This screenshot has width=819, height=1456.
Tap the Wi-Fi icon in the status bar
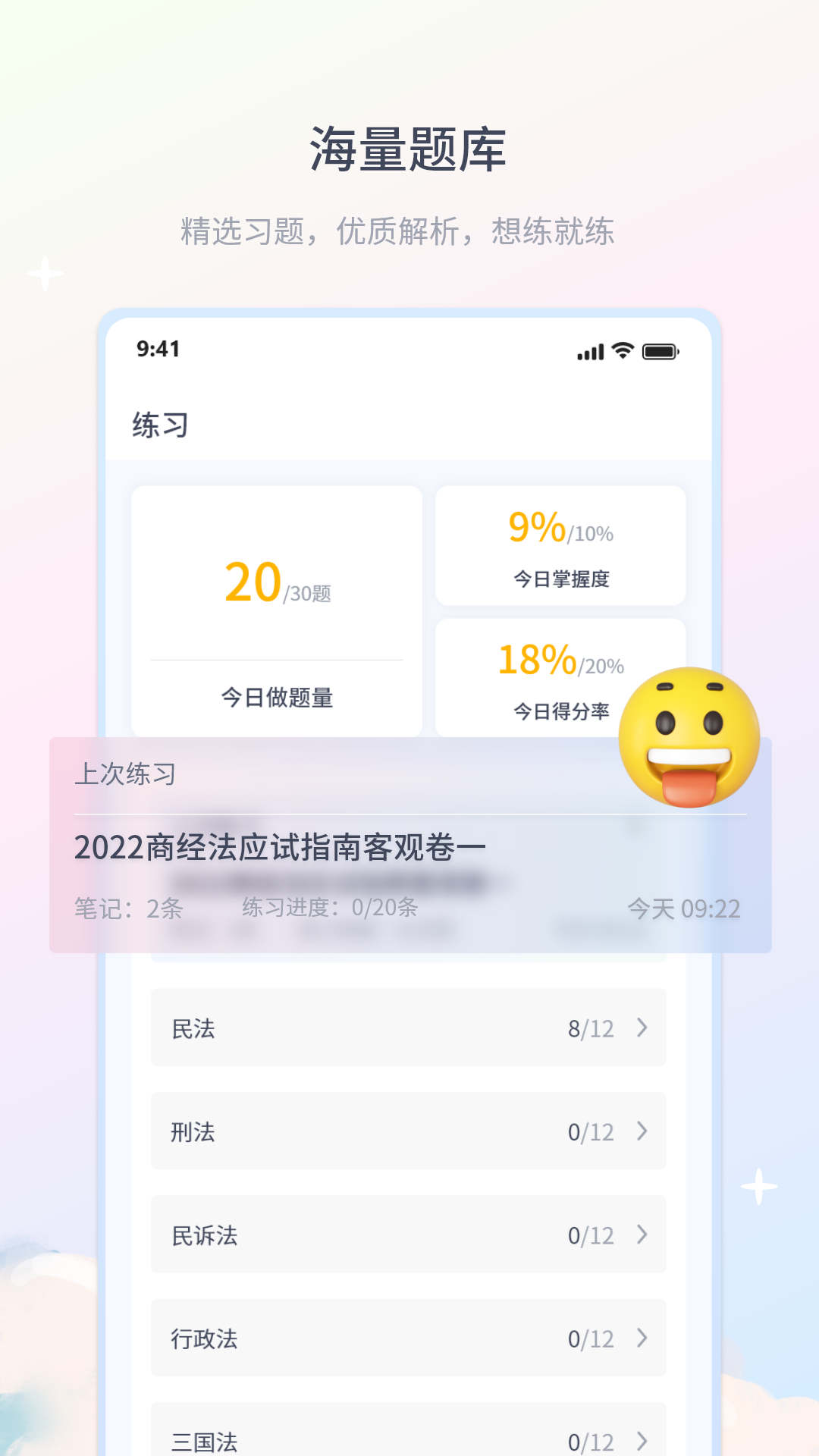click(x=623, y=352)
